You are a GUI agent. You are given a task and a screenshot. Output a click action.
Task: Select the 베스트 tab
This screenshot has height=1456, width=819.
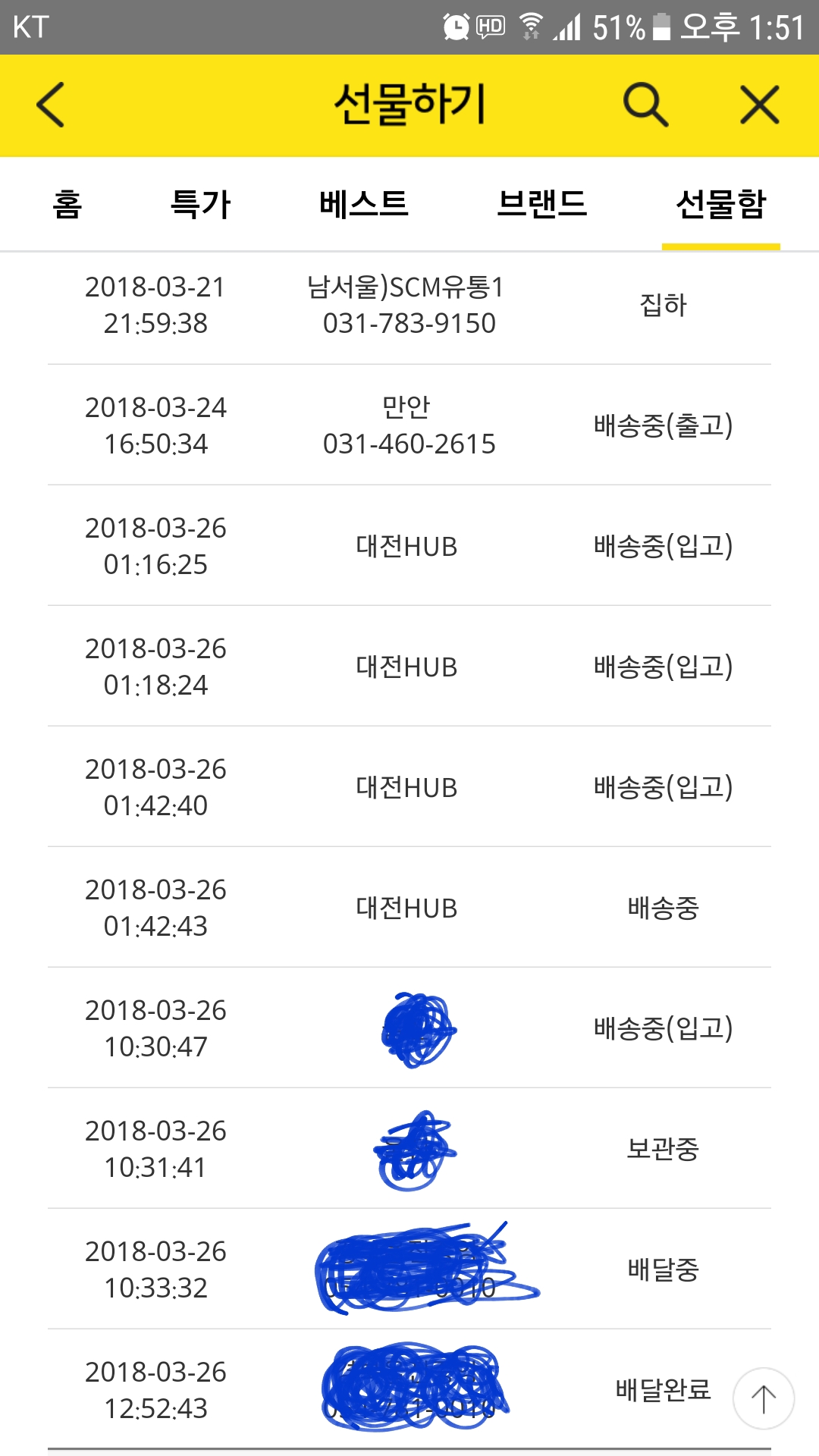tap(364, 204)
